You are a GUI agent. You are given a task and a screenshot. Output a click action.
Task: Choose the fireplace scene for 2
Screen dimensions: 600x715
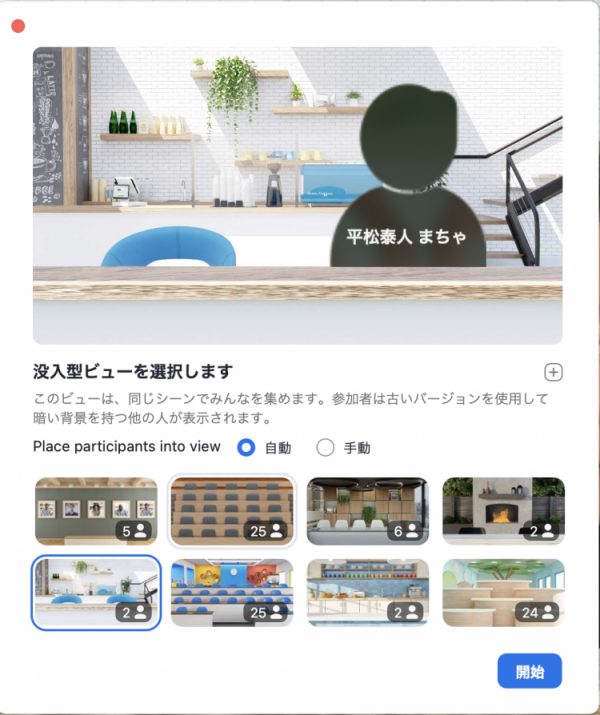(503, 510)
